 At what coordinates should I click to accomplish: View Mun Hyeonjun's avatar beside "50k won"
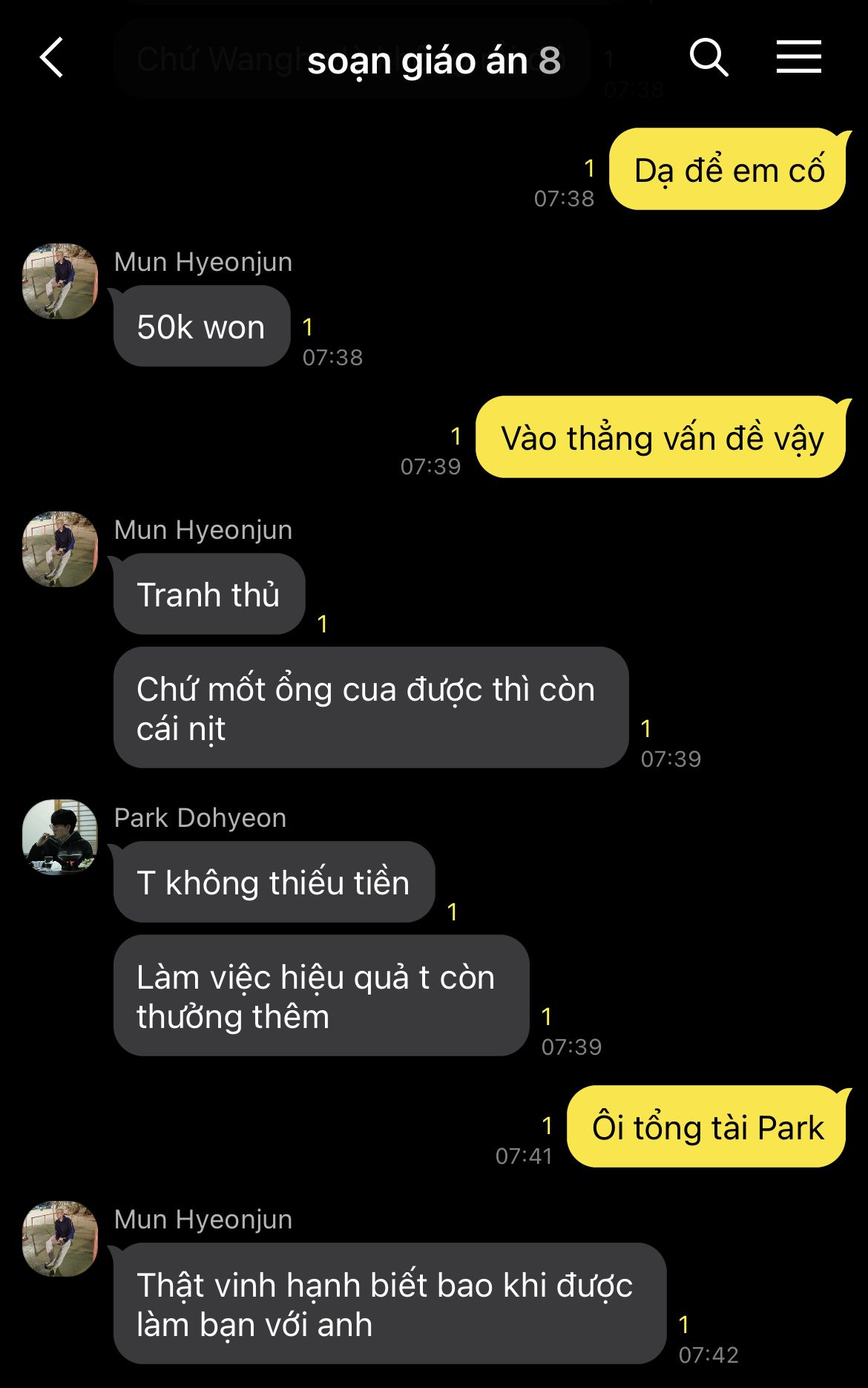(x=60, y=281)
